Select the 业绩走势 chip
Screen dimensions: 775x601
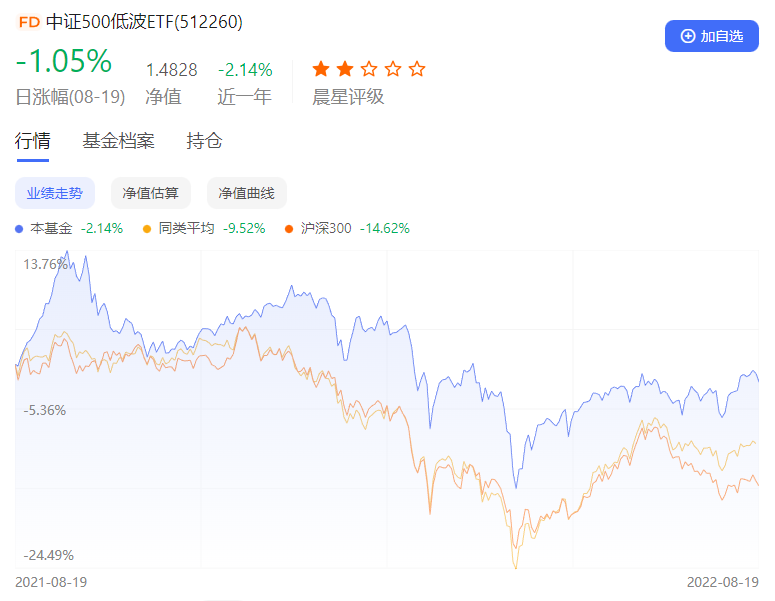(x=55, y=193)
